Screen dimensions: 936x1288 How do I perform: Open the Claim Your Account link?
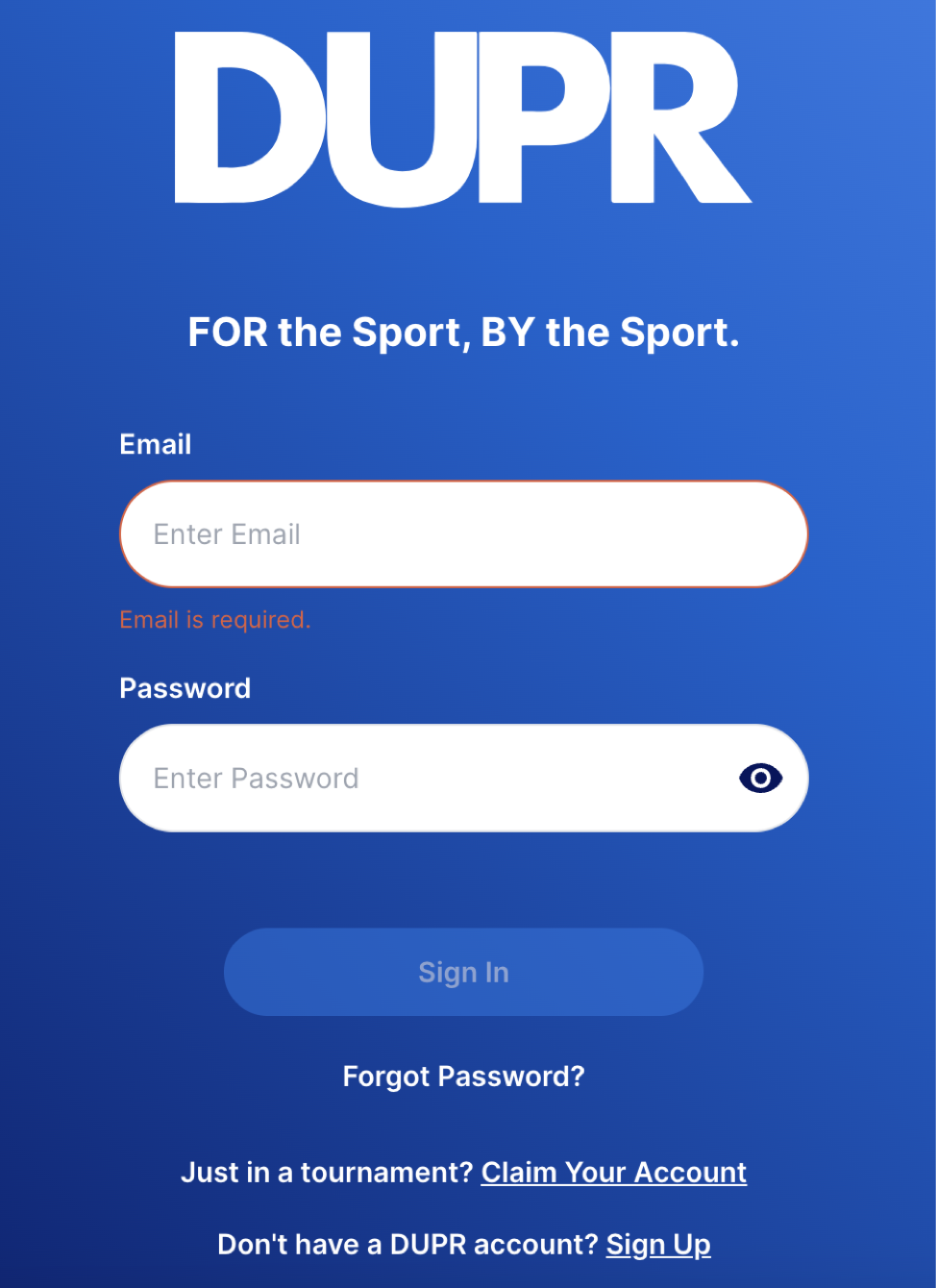(x=613, y=1173)
